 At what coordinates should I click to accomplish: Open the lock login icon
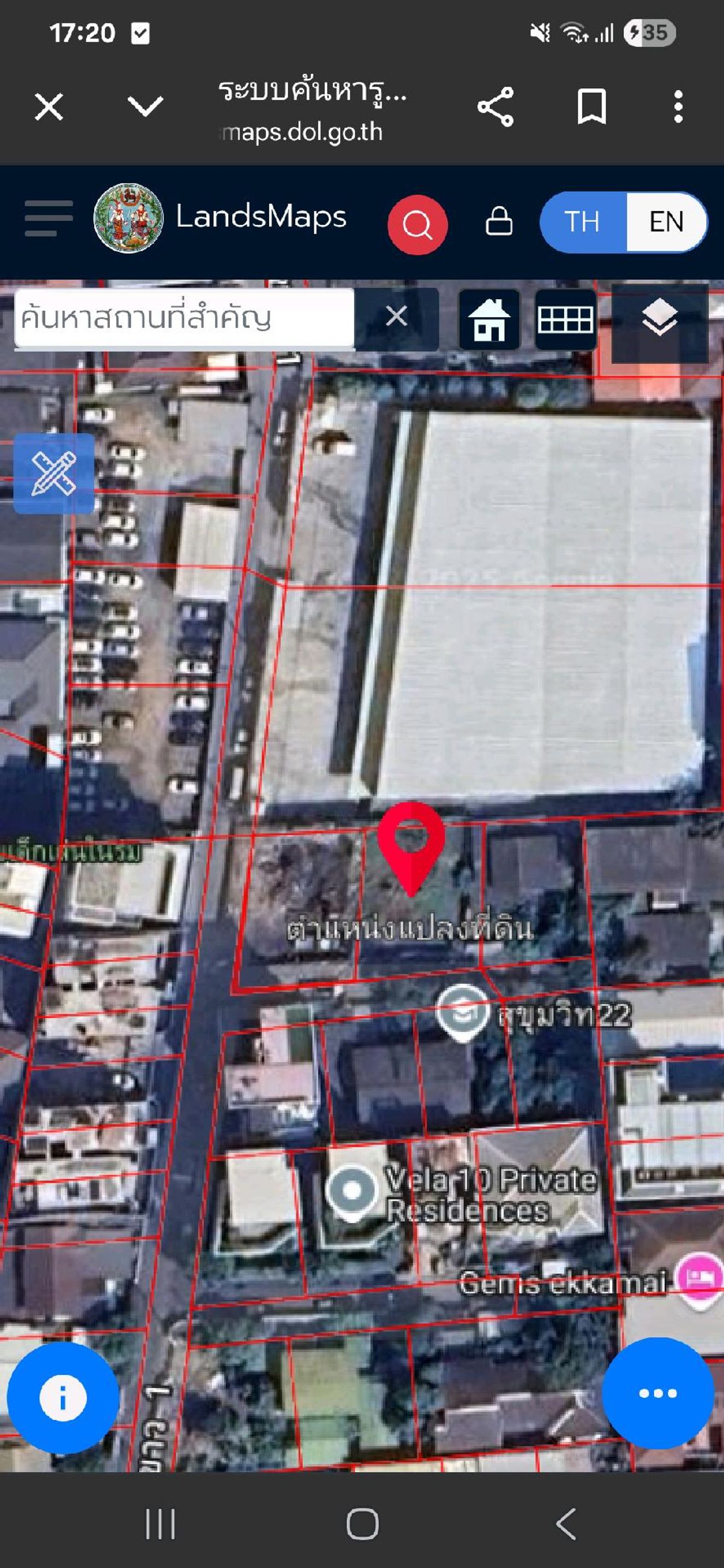[x=499, y=221]
